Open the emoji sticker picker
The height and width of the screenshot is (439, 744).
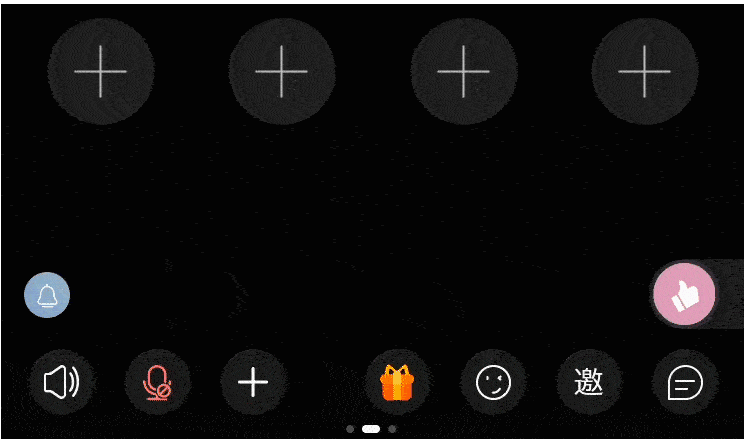tap(493, 382)
